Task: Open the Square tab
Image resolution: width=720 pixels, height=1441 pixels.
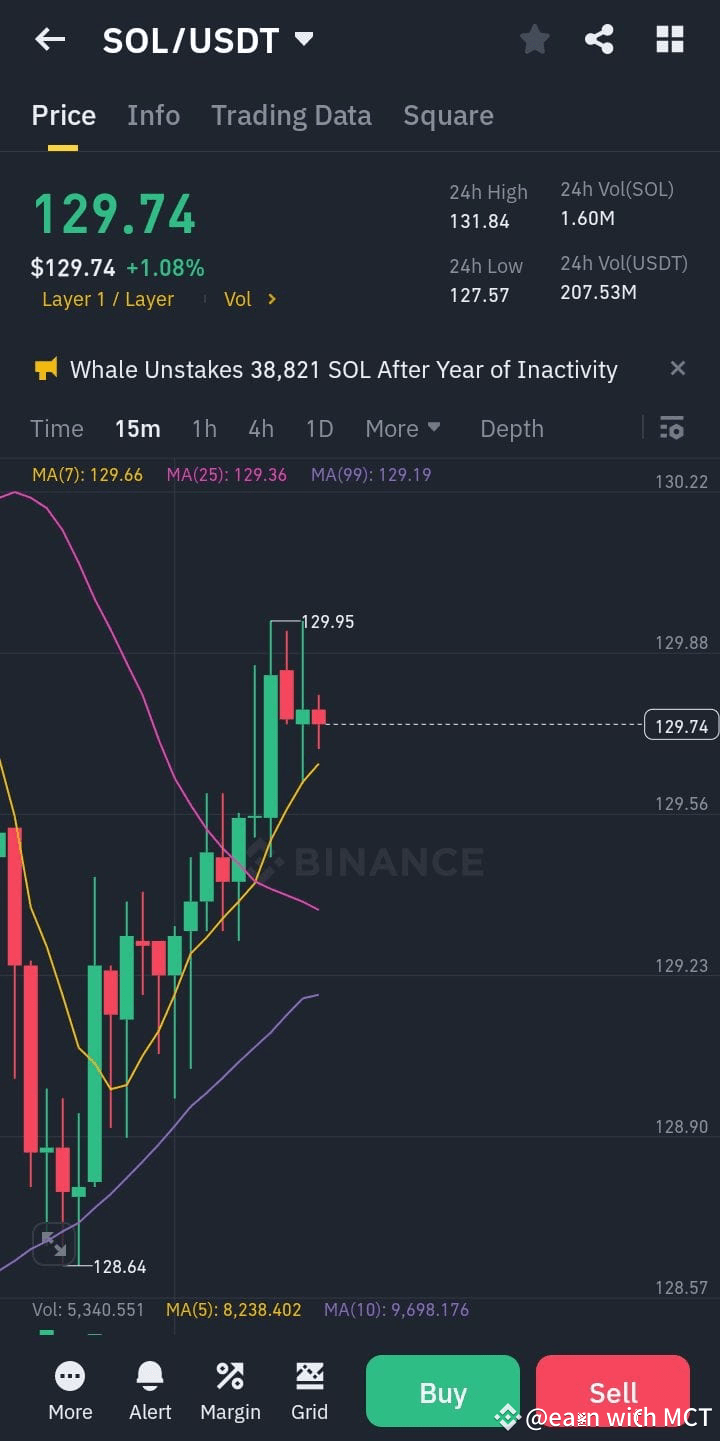Action: coord(448,115)
